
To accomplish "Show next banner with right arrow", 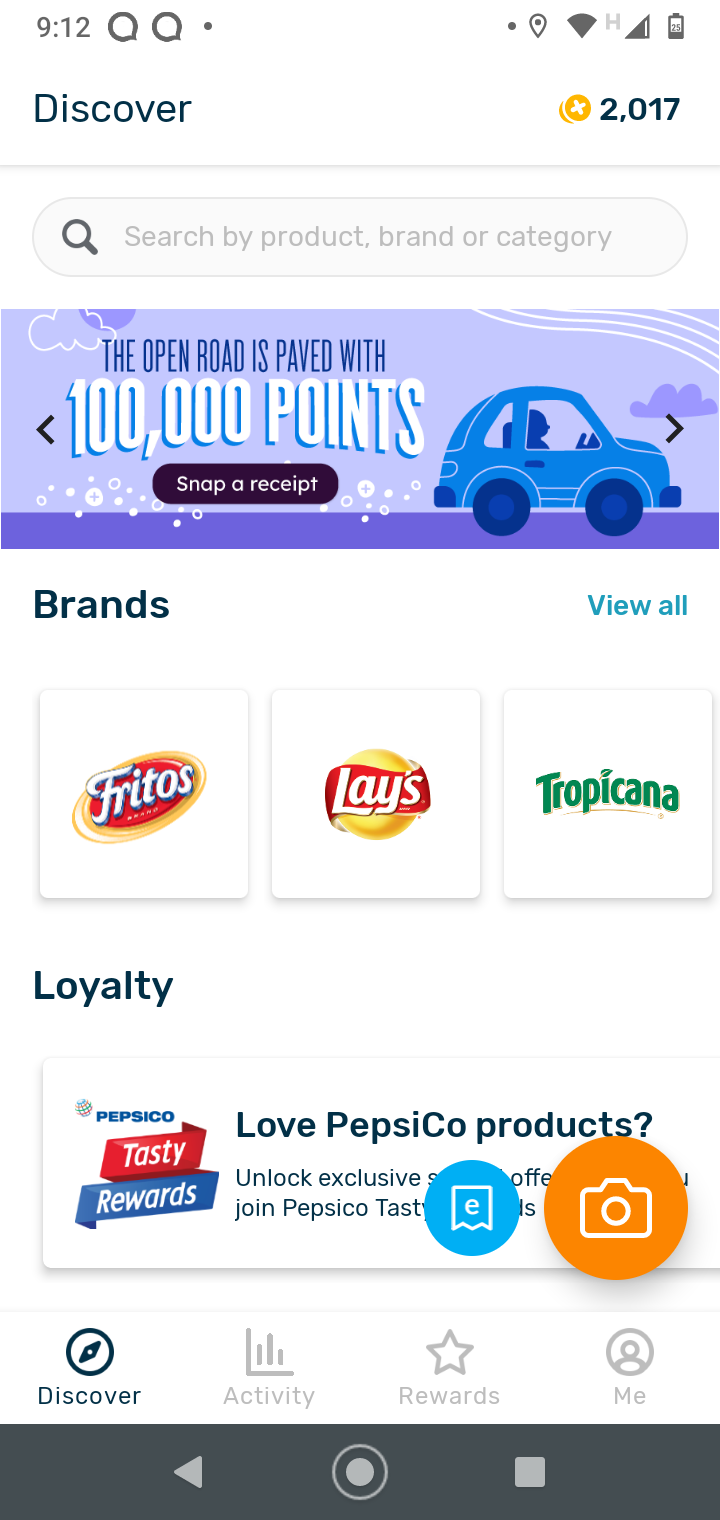I will [x=675, y=429].
